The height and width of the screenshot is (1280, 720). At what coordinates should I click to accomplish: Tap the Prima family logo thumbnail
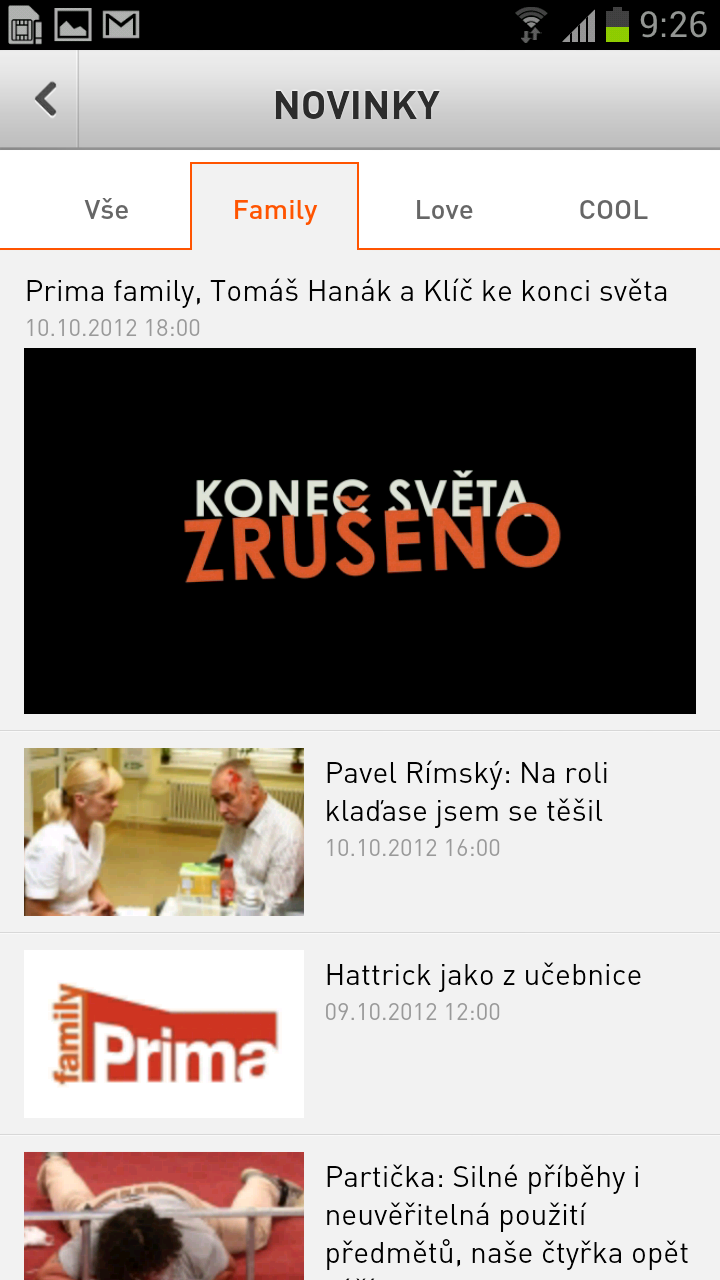pyautogui.click(x=163, y=1033)
